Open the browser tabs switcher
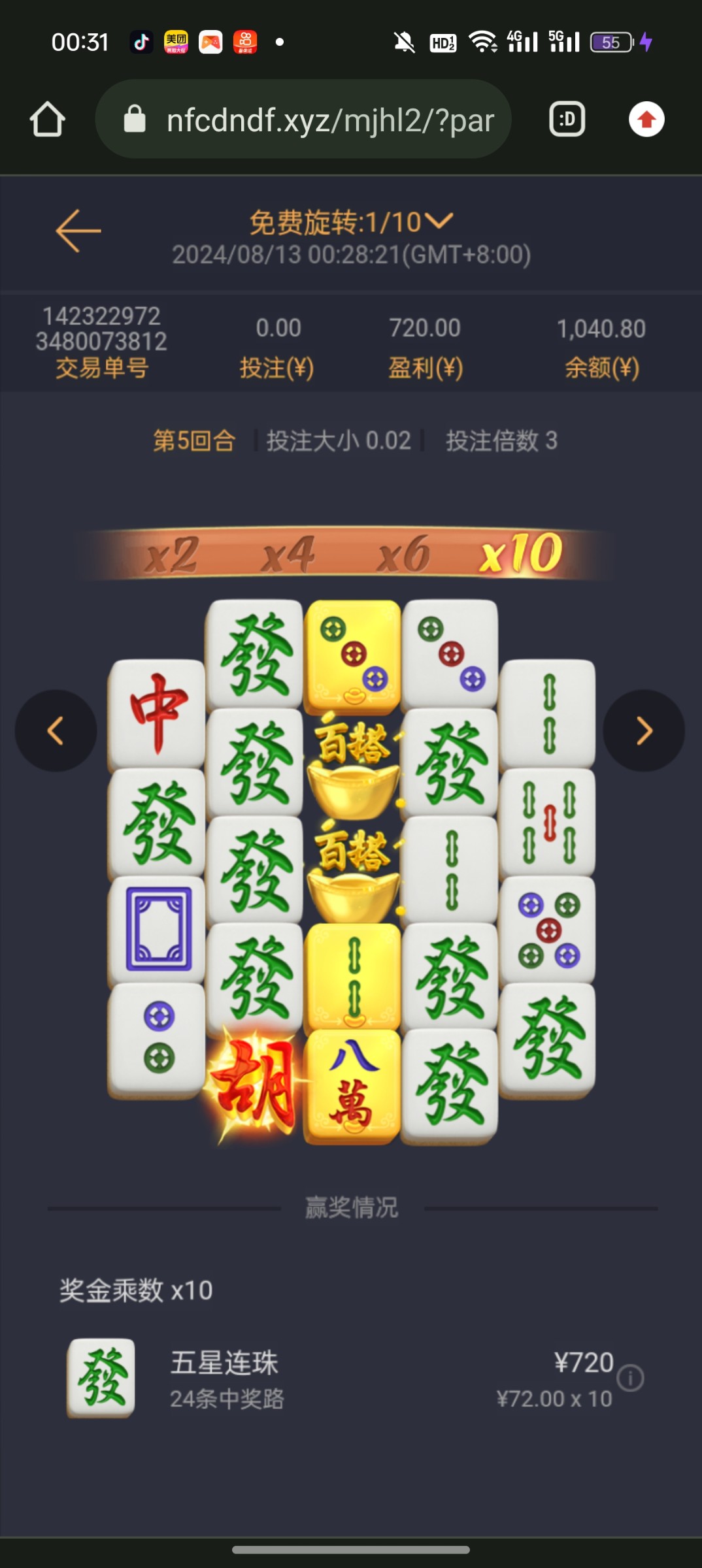Image resolution: width=702 pixels, height=1568 pixels. coord(567,120)
